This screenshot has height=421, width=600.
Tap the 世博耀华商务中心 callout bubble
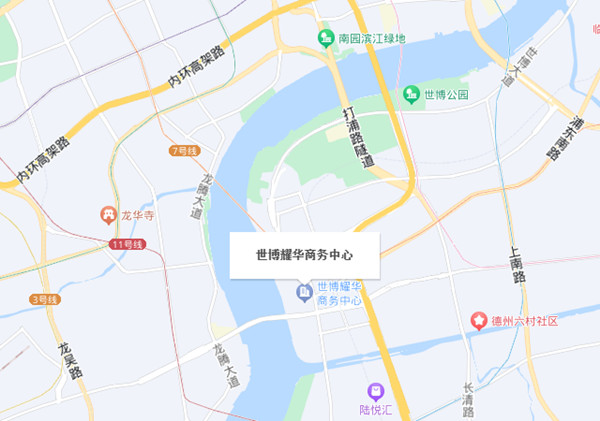pyautogui.click(x=304, y=255)
